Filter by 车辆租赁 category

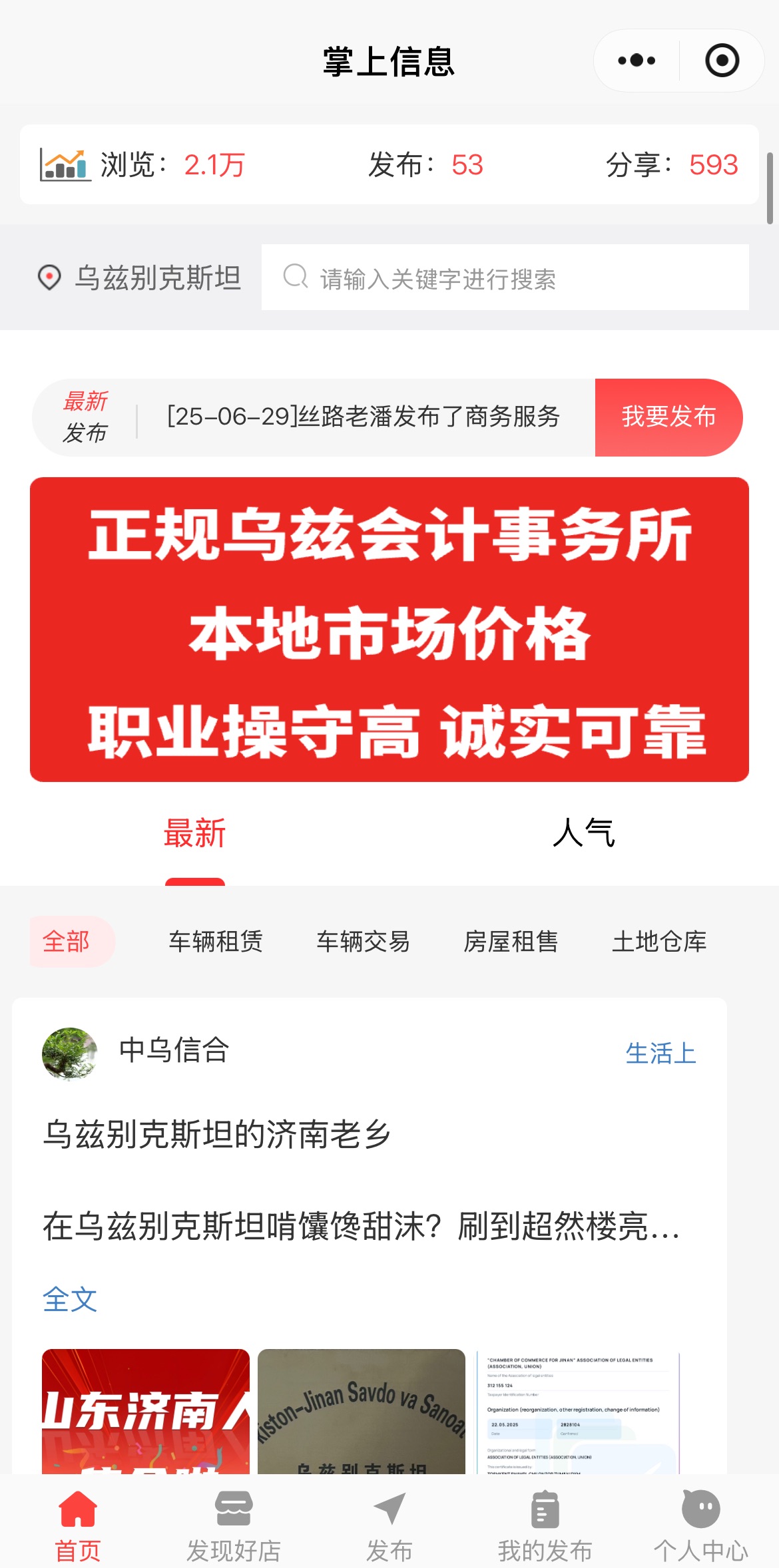click(x=216, y=941)
